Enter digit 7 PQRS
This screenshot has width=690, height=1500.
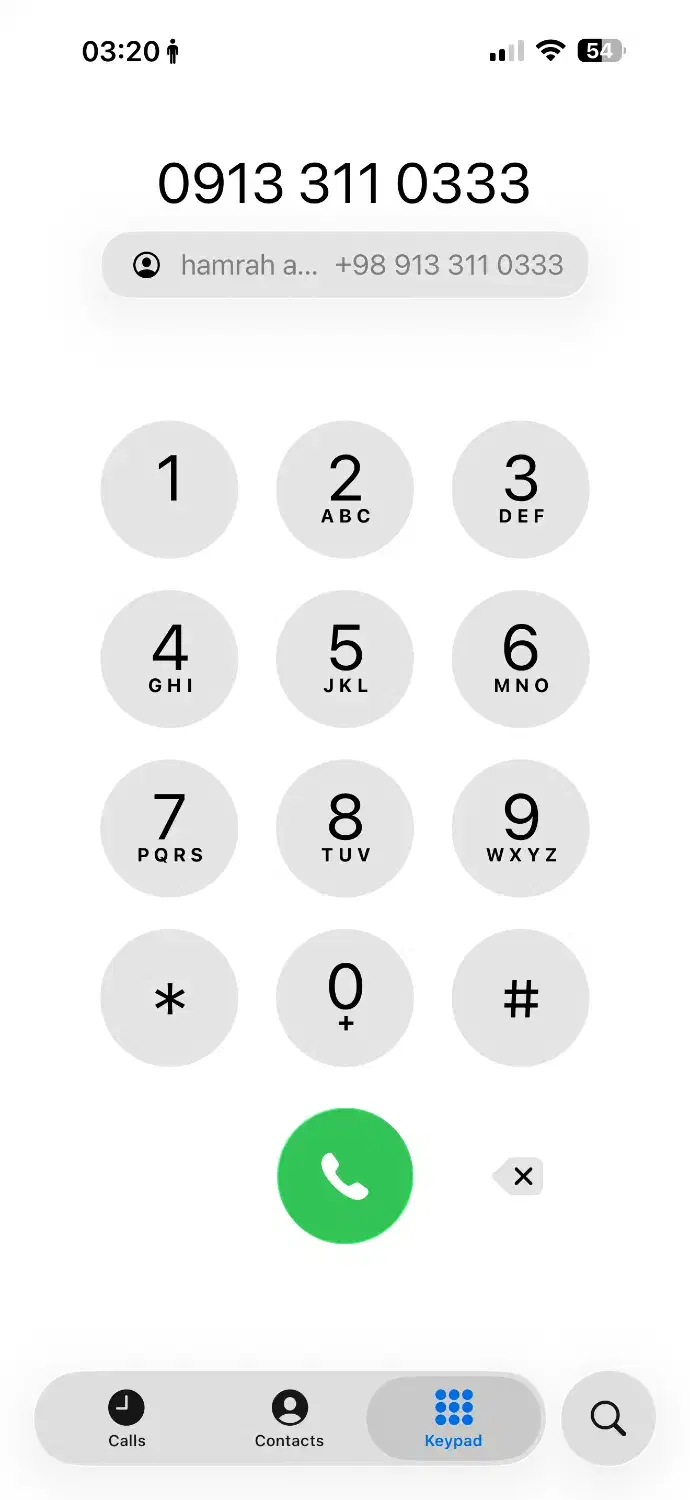pos(170,828)
